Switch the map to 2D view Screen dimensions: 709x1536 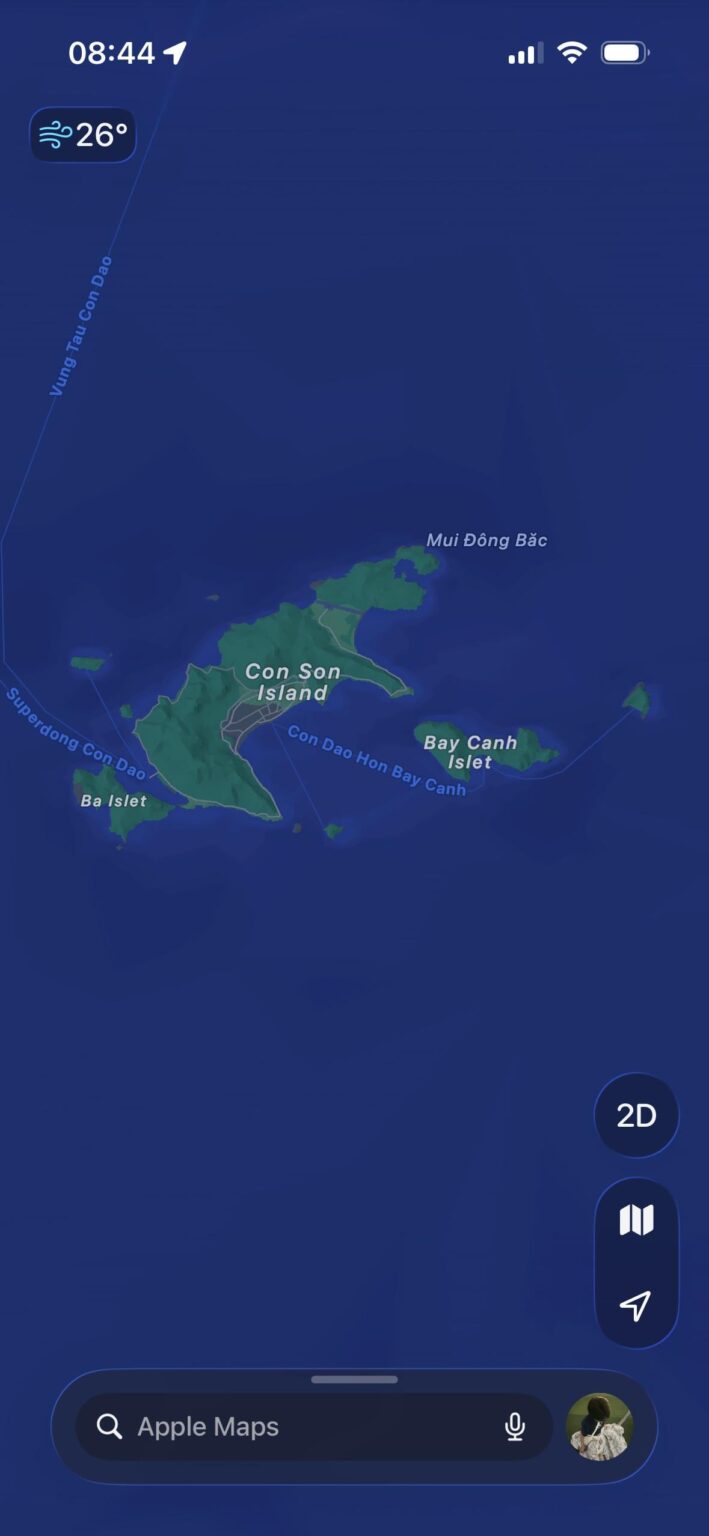pyautogui.click(x=636, y=1116)
